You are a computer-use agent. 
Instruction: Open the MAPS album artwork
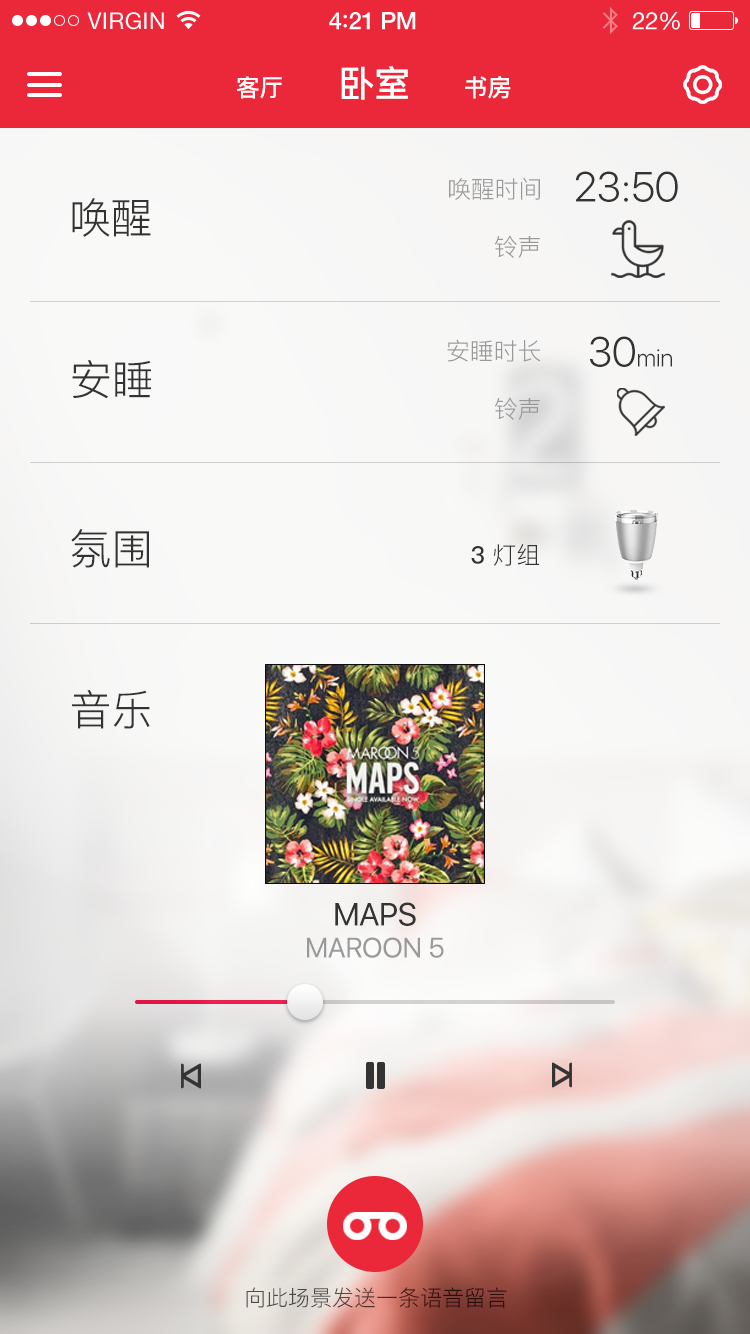tap(374, 774)
